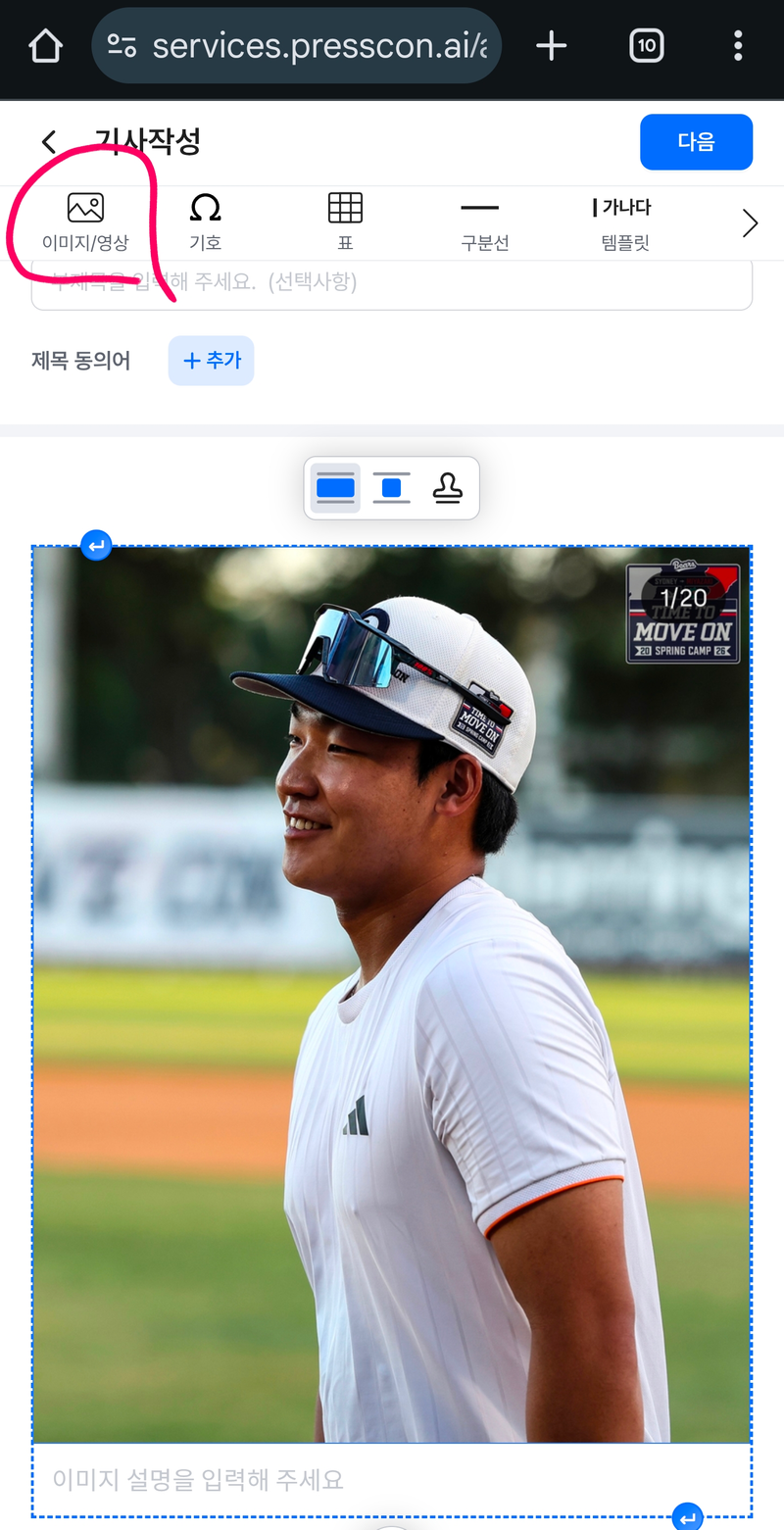The image size is (784, 1530).
Task: Insert a line break above the image
Action: [96, 545]
